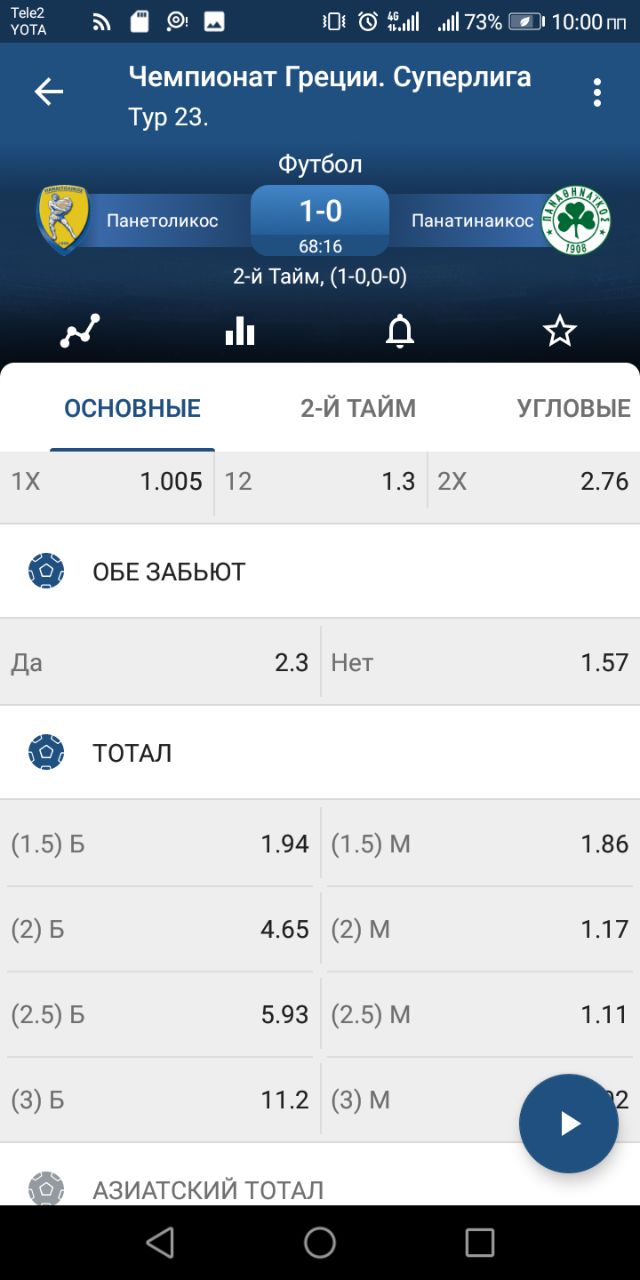Open the three-dot overflow menu
640x1280 pixels.
click(597, 92)
